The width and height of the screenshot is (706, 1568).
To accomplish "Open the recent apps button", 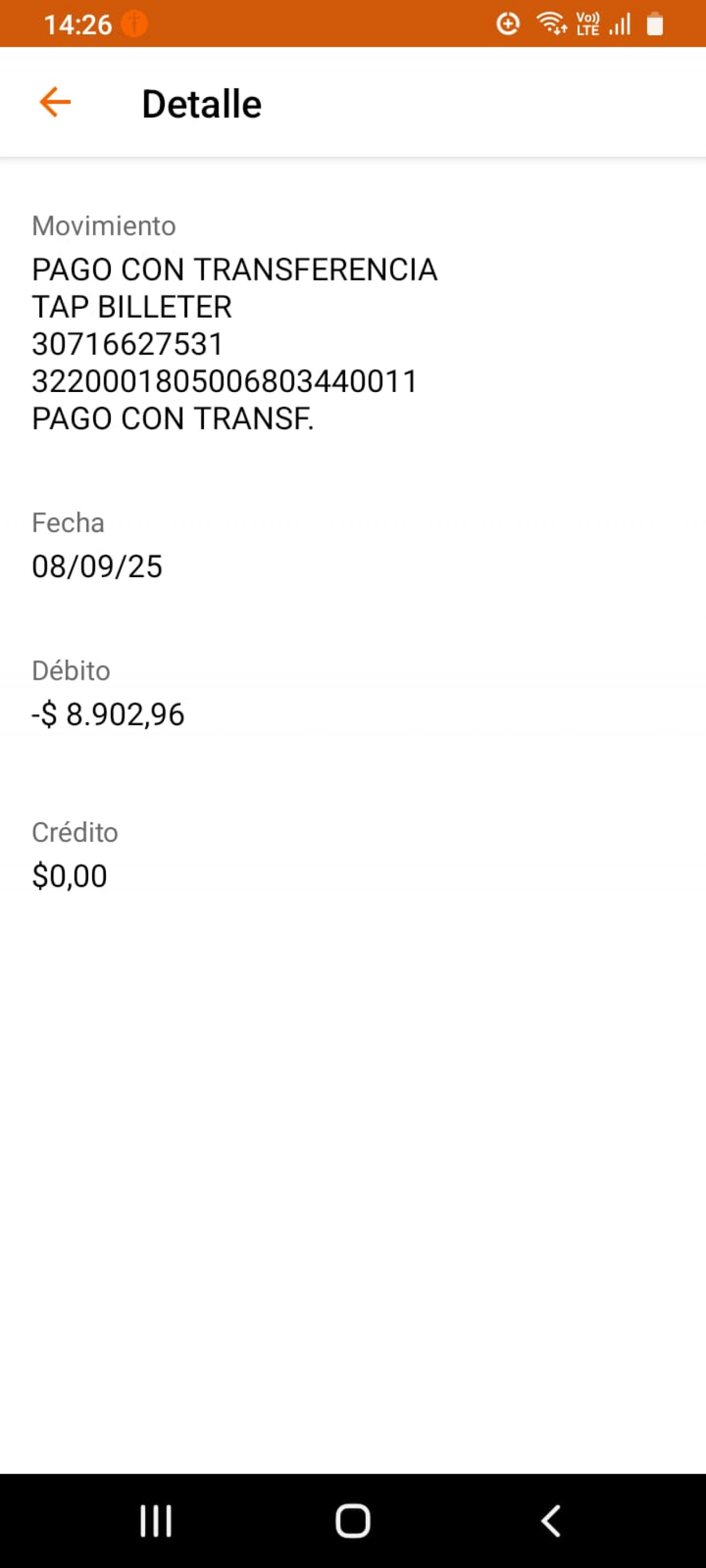I will (156, 1521).
